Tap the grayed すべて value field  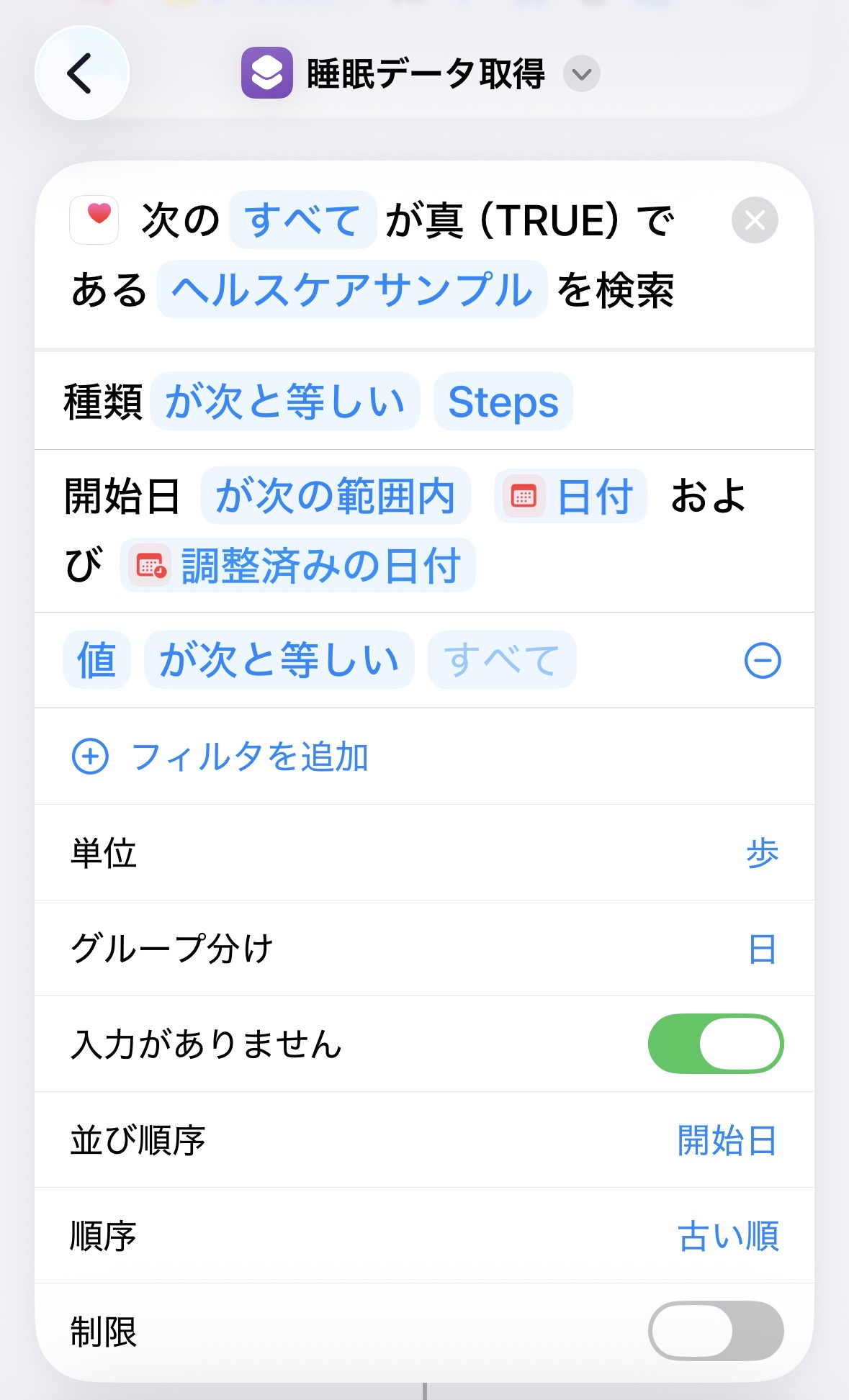pos(502,660)
